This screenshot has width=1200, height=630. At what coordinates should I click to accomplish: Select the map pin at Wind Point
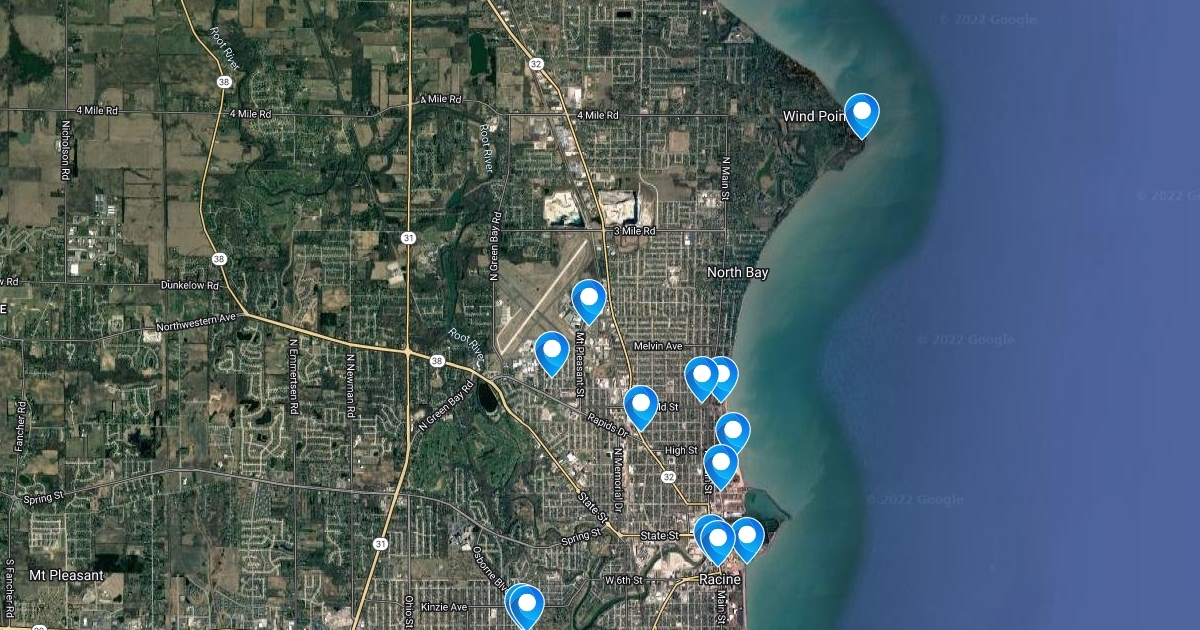point(861,113)
